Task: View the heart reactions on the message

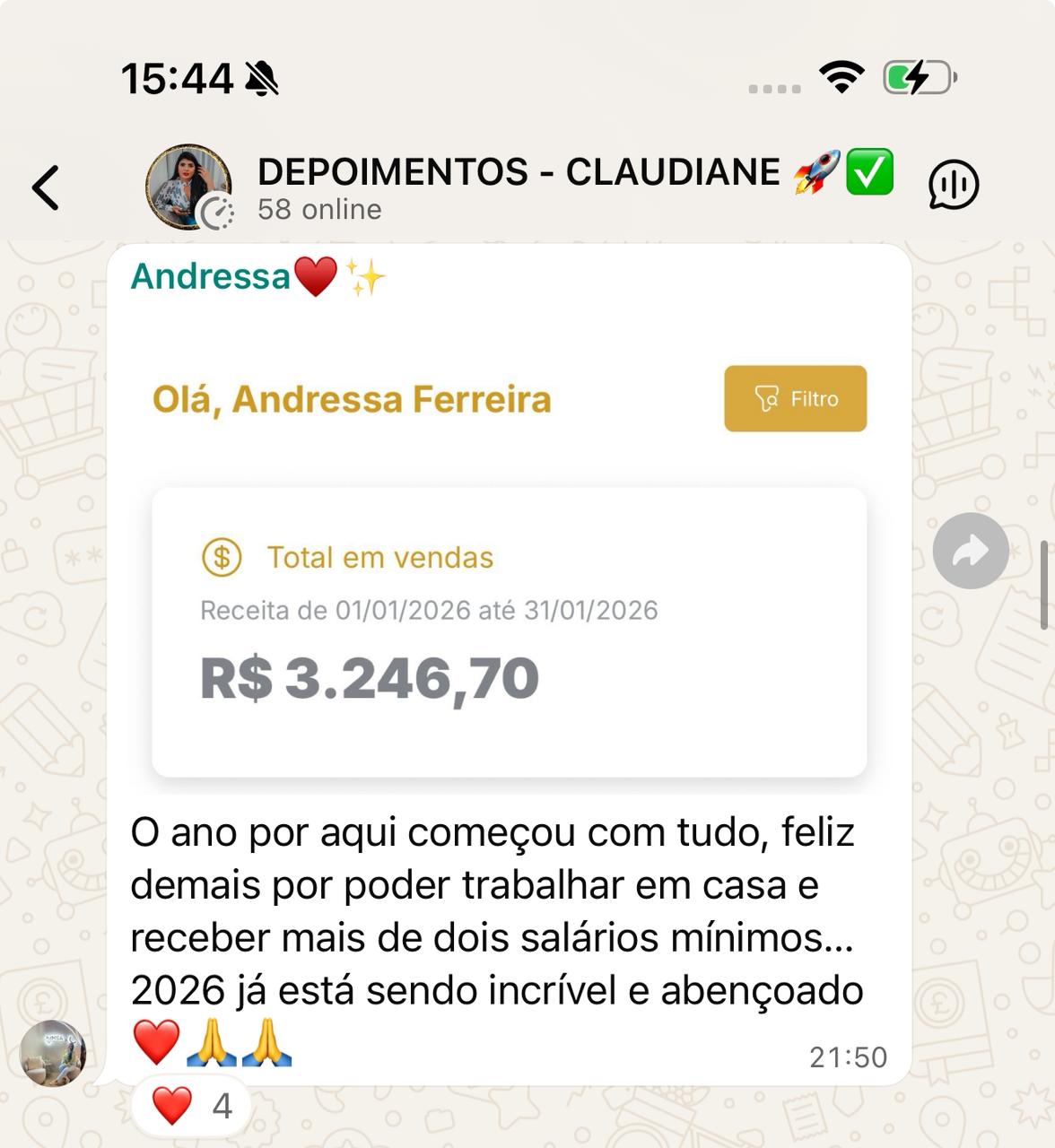Action: pyautogui.click(x=192, y=1106)
